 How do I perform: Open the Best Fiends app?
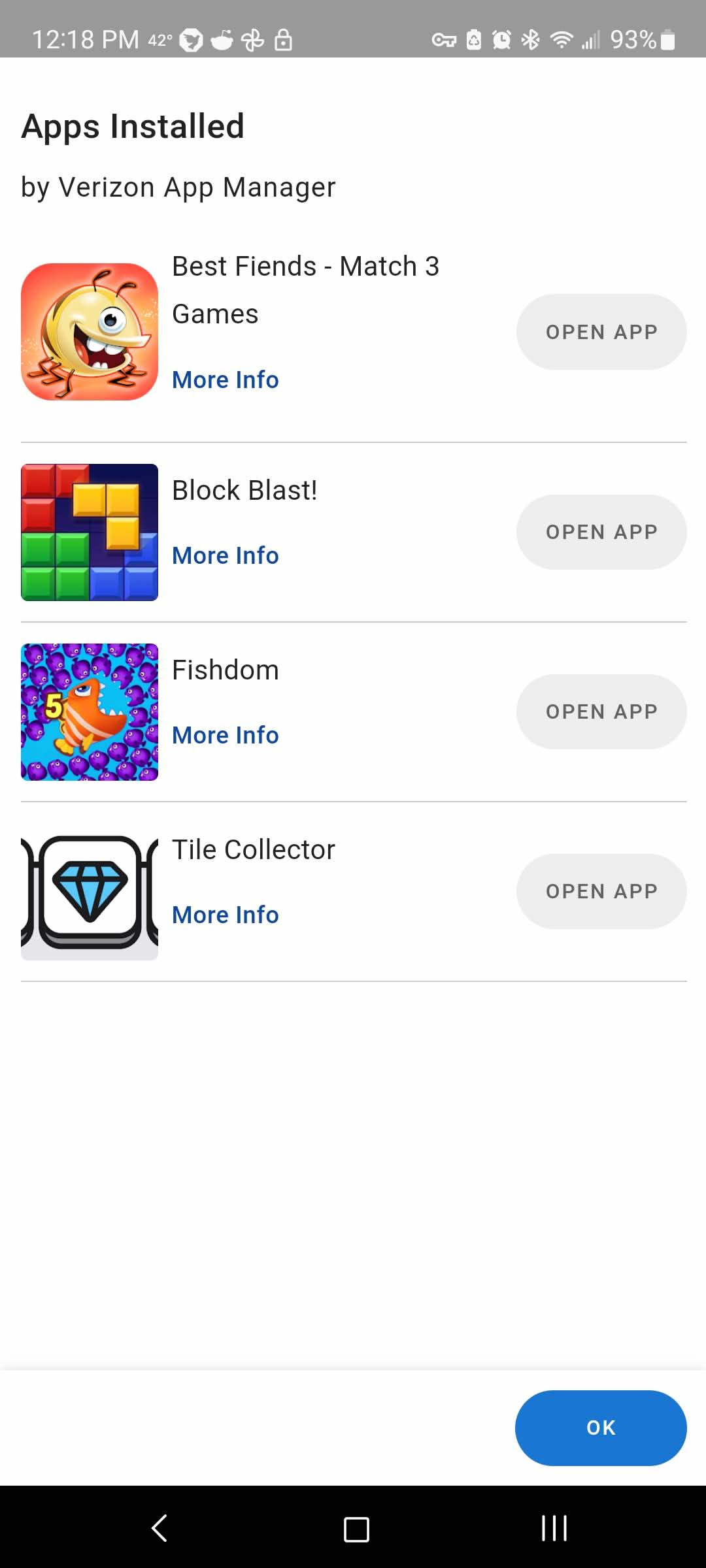(x=601, y=332)
